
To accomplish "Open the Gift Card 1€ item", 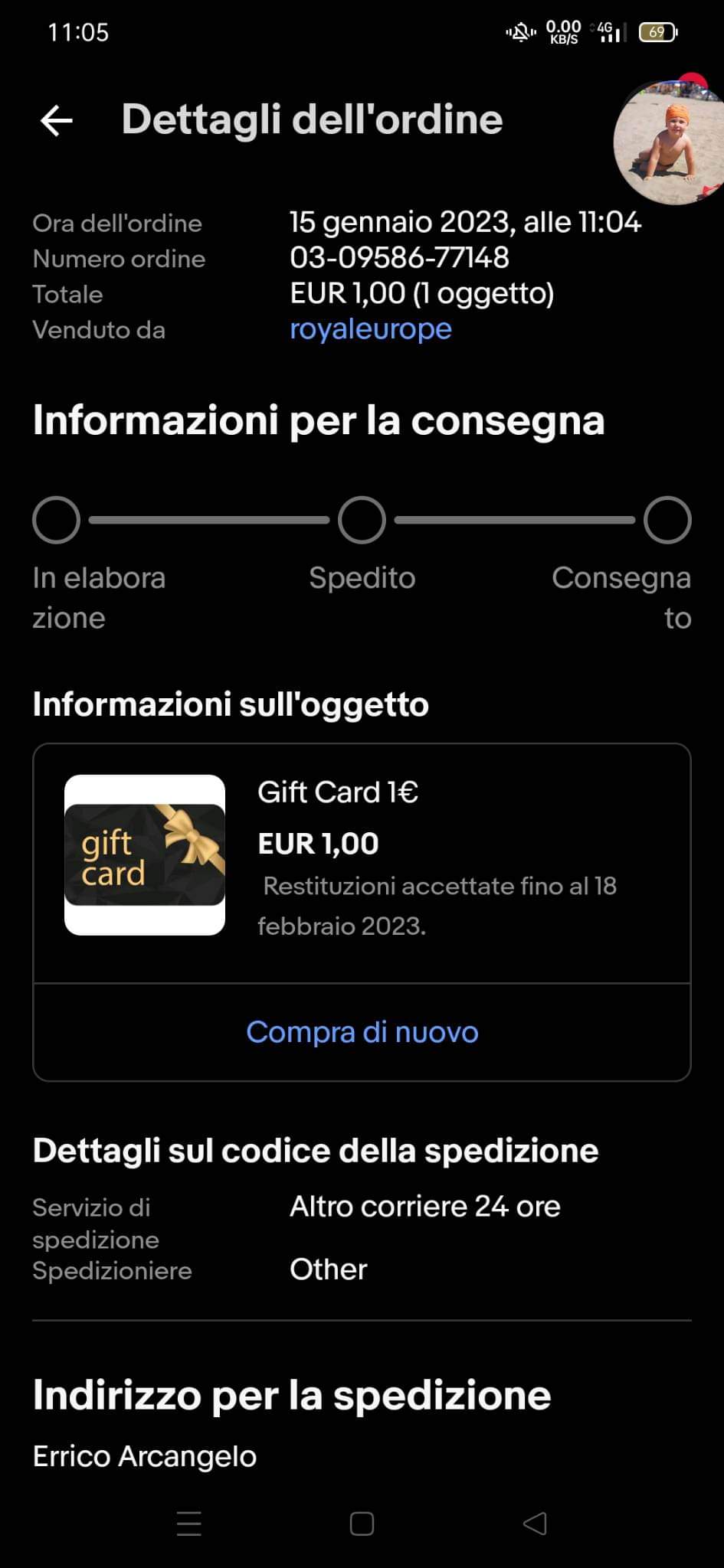I will point(337,792).
